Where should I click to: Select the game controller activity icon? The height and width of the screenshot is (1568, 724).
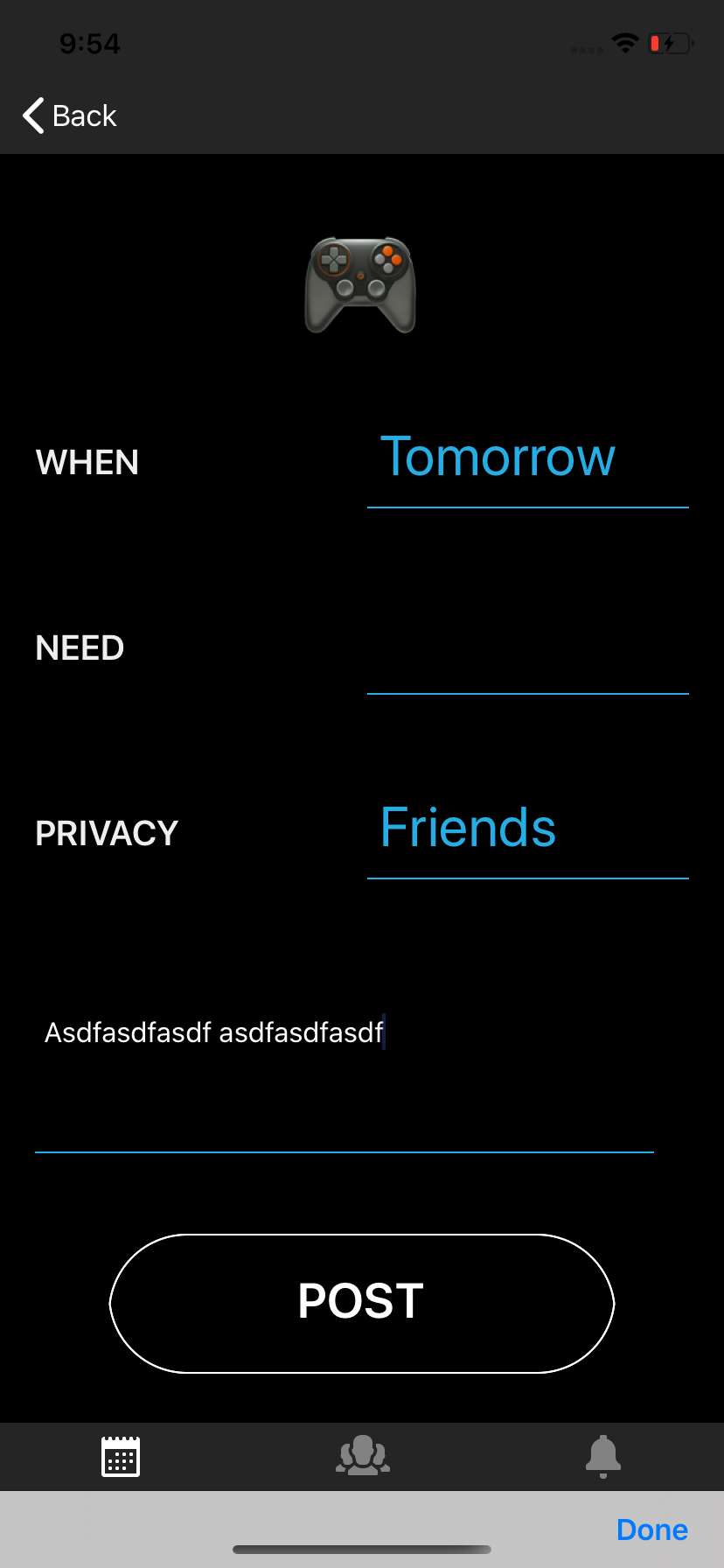point(360,285)
